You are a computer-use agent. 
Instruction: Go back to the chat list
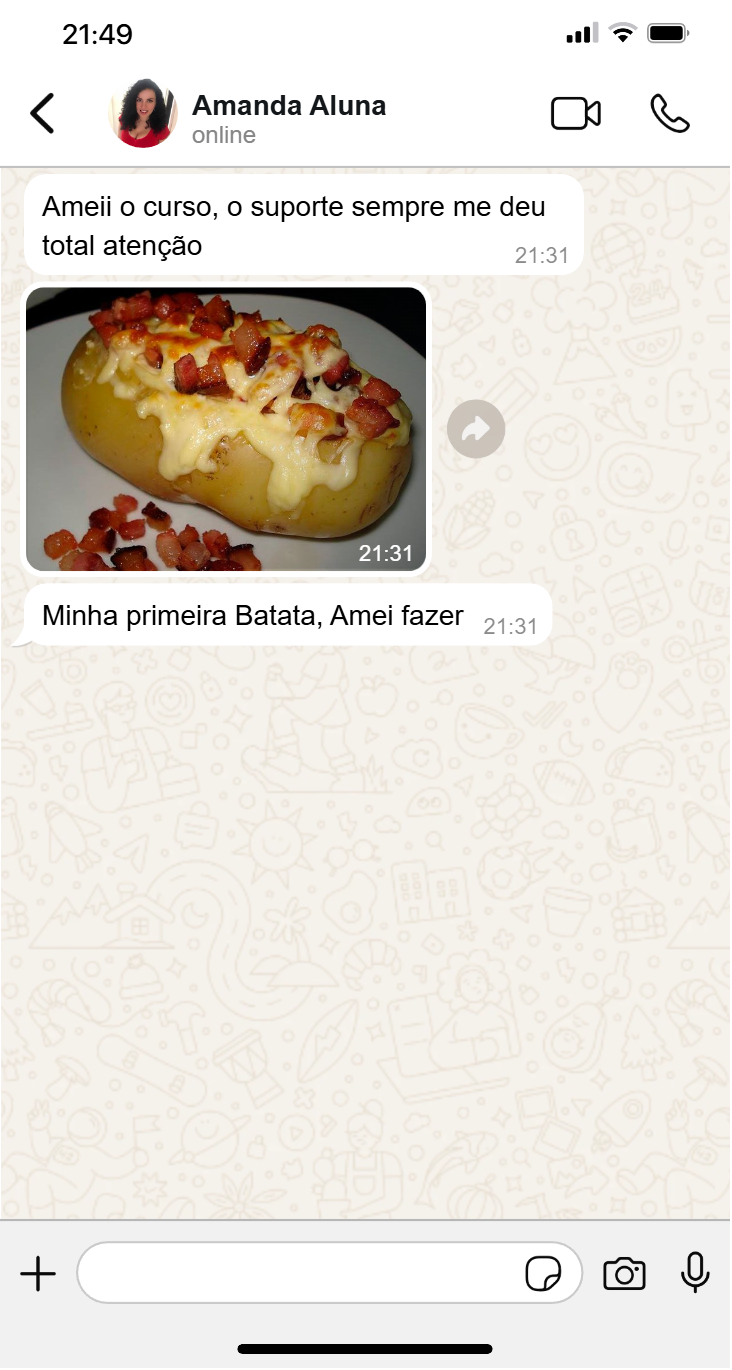(x=42, y=114)
